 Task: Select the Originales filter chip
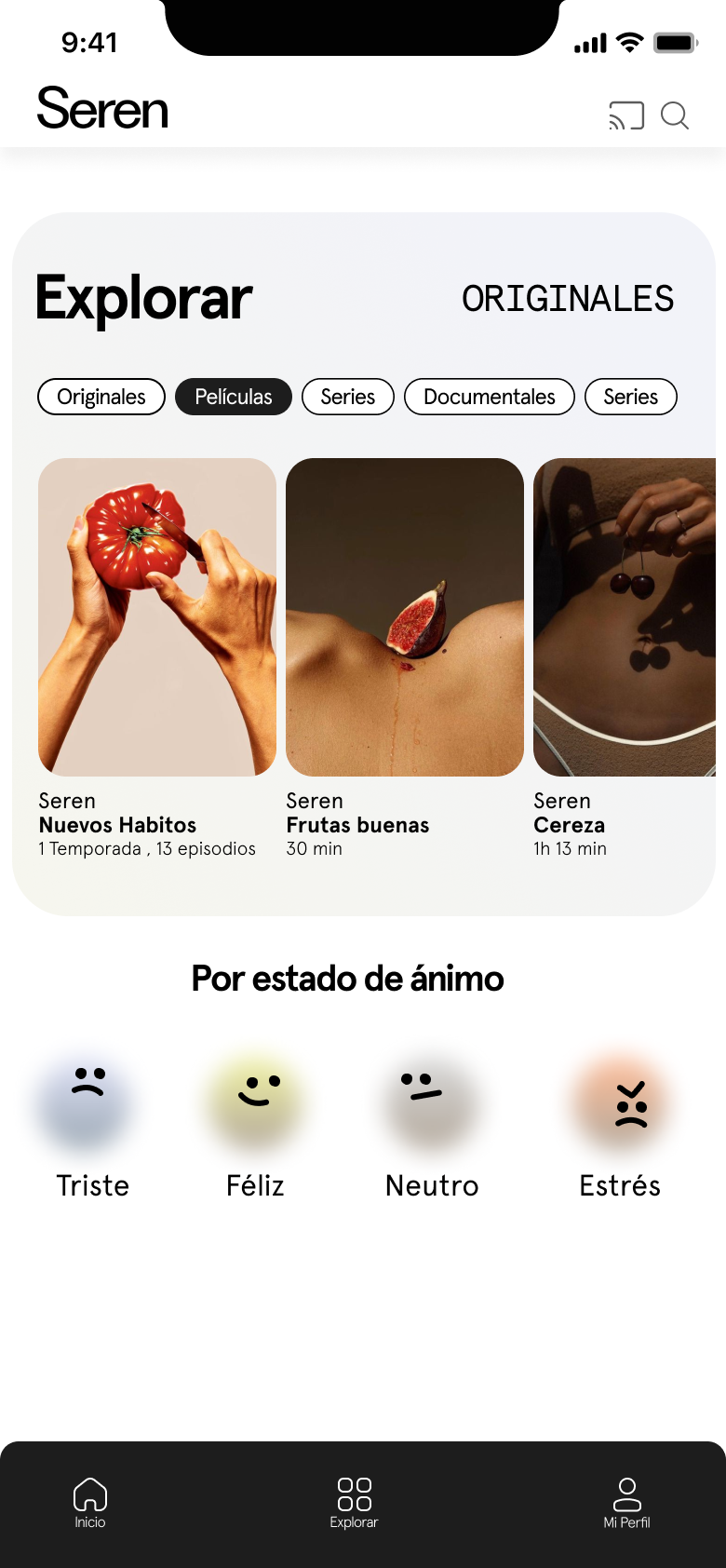[x=101, y=397]
